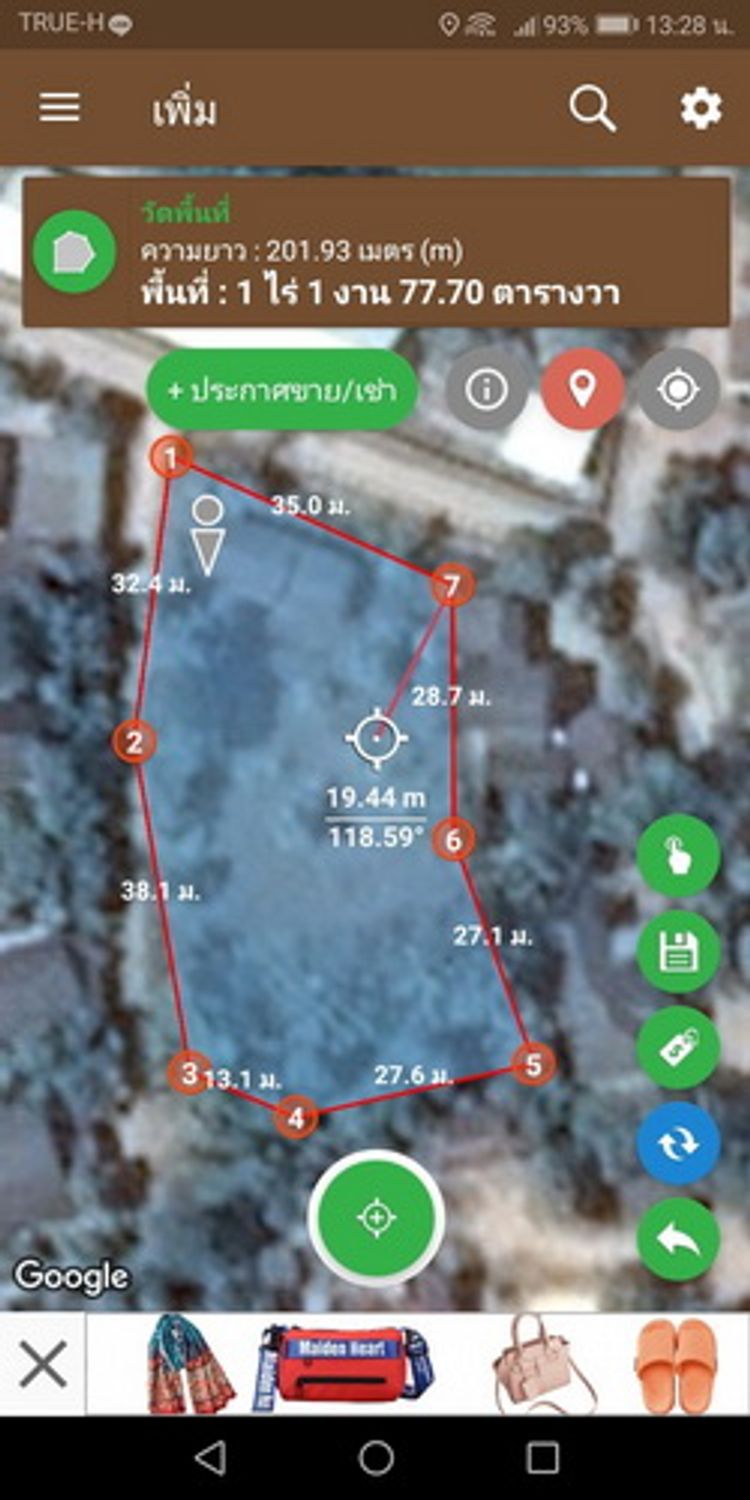Open the search magnifier
Viewport: 750px width, 1500px height.
[x=592, y=108]
